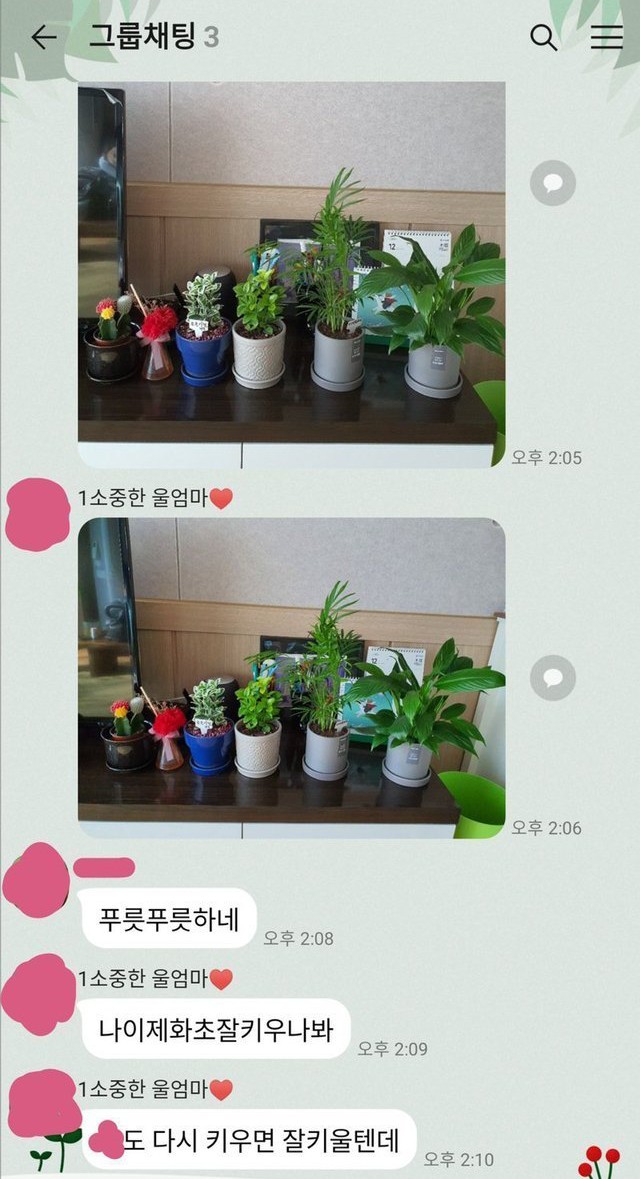Open the chat room side menu

[606, 38]
